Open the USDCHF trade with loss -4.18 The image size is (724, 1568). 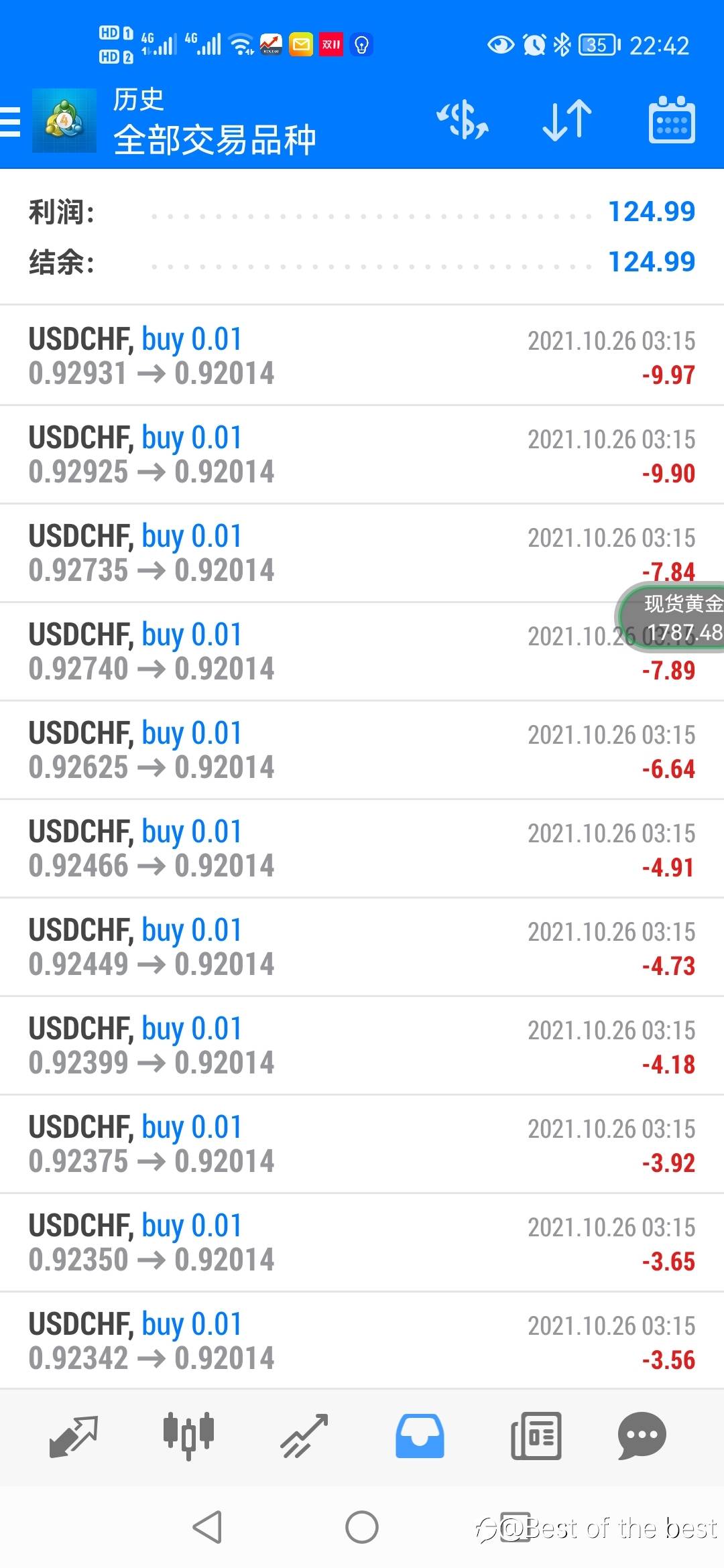362,1045
